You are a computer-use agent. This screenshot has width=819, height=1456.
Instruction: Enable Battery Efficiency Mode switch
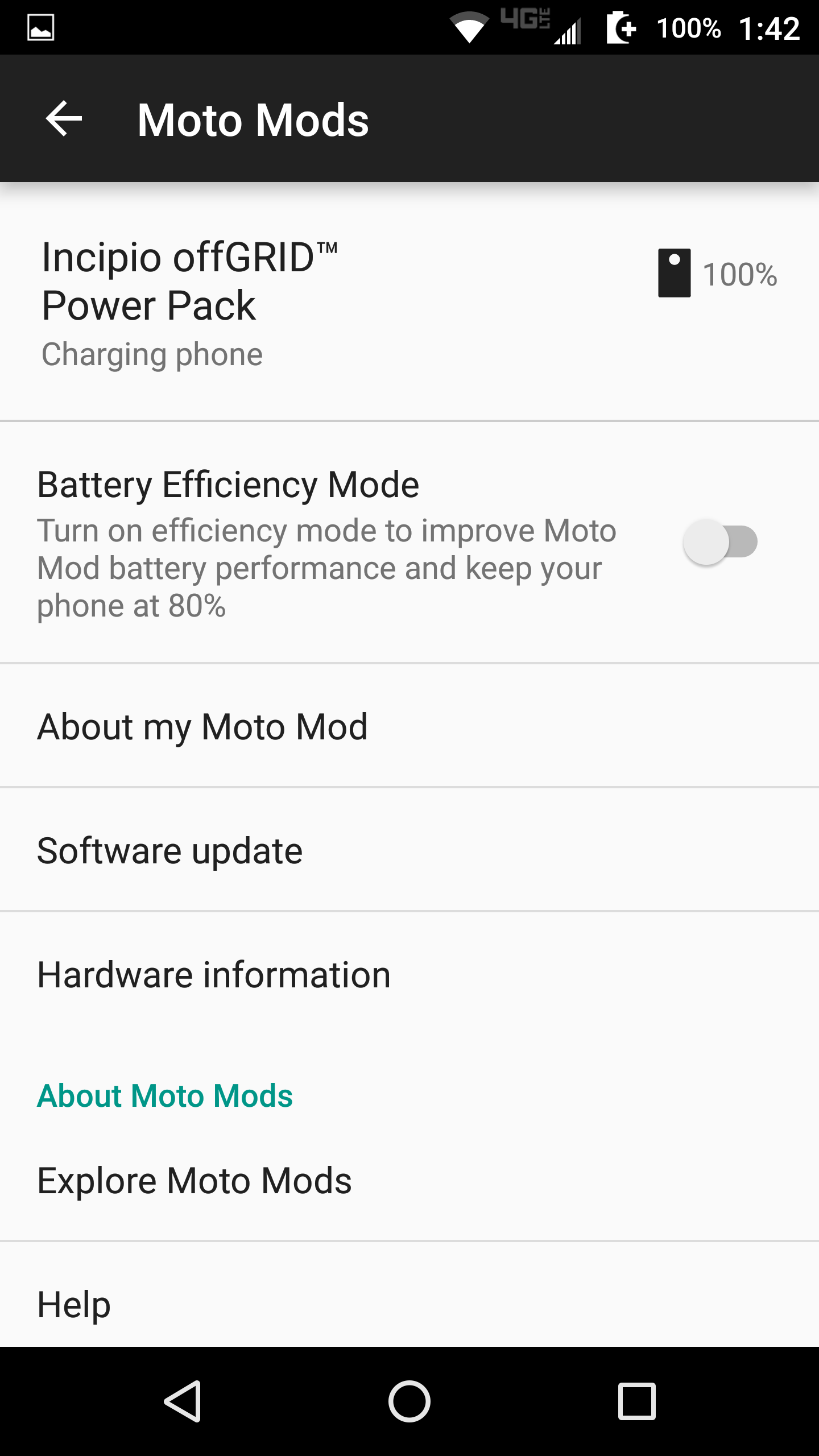720,542
